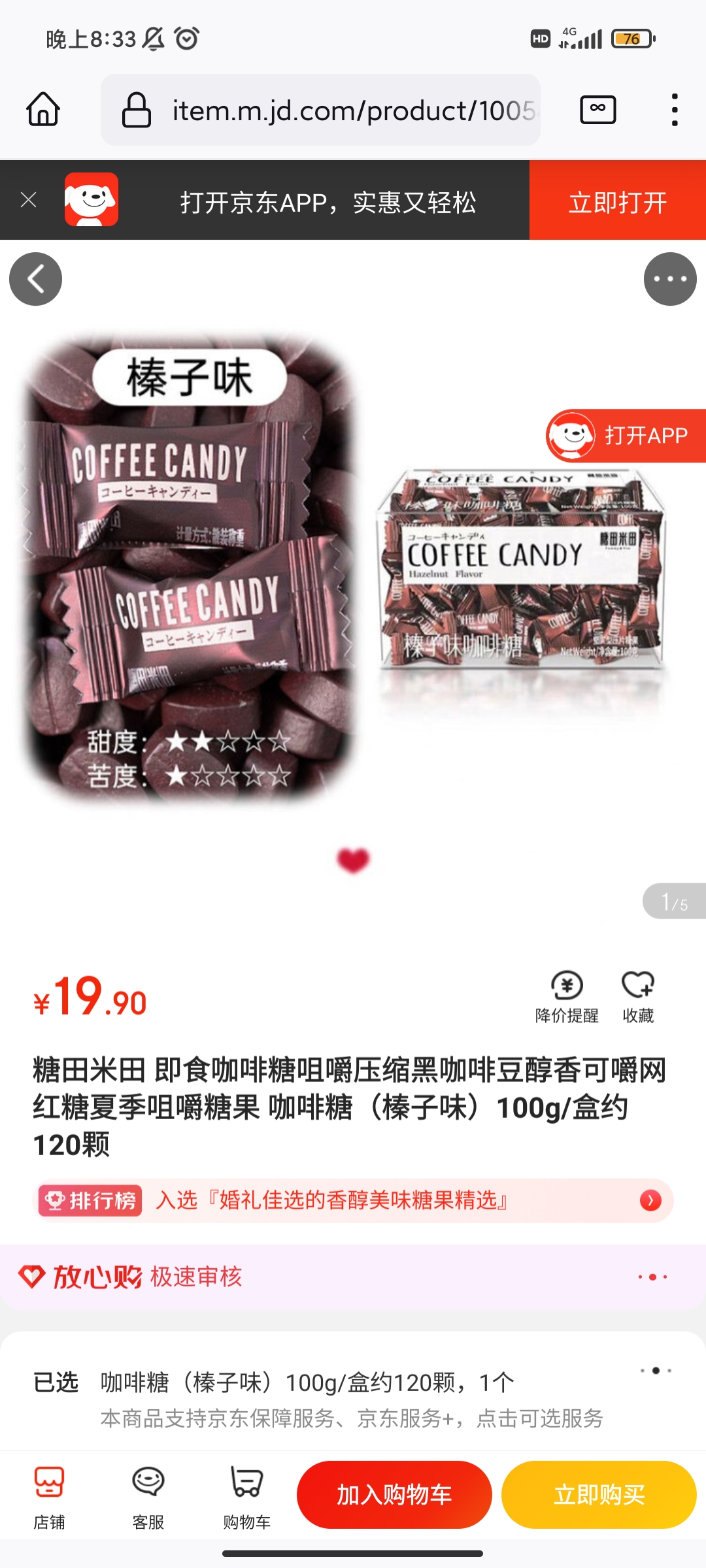This screenshot has width=706, height=1568.
Task: Go back from the product page
Action: point(36,279)
